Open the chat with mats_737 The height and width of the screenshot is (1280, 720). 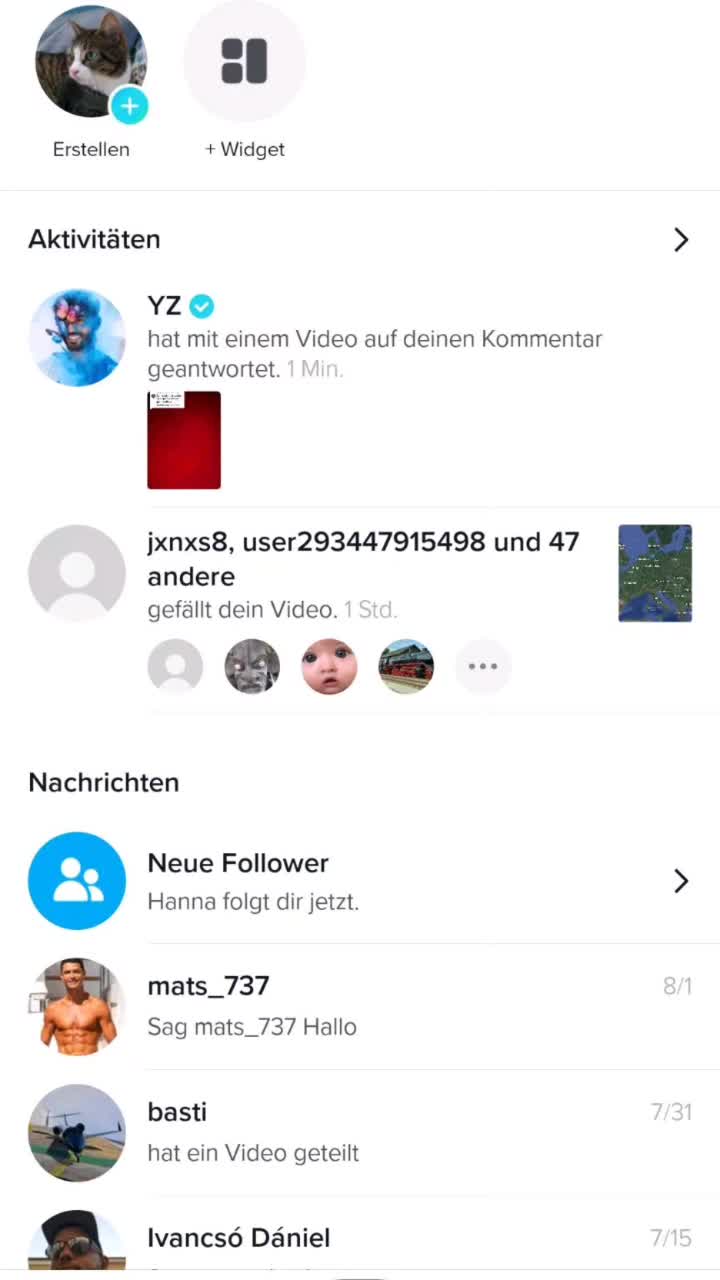point(360,1006)
